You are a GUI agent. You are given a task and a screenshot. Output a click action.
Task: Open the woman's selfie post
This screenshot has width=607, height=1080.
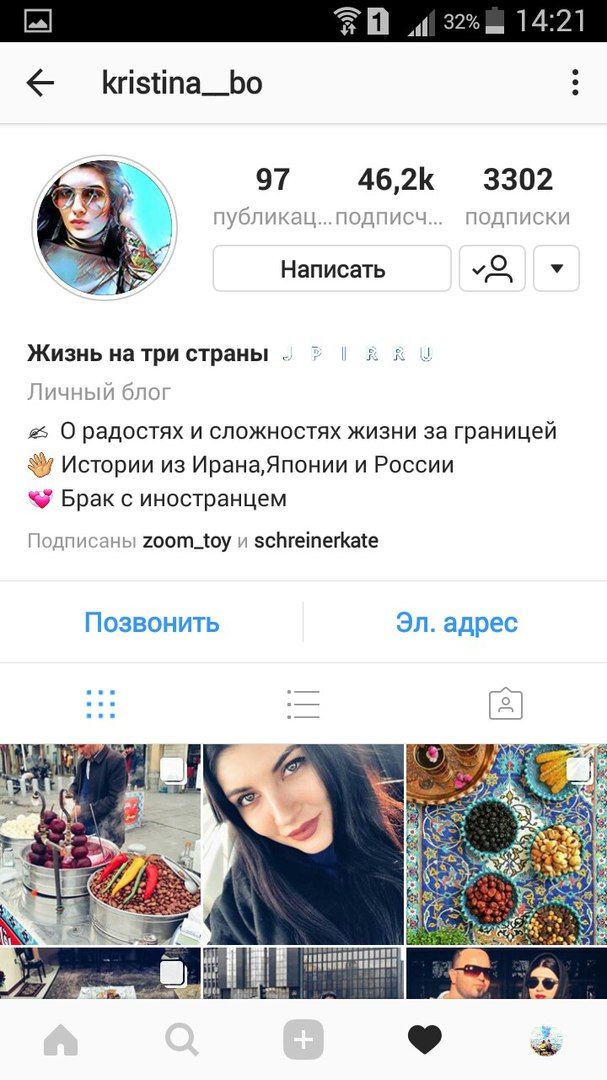pos(303,844)
